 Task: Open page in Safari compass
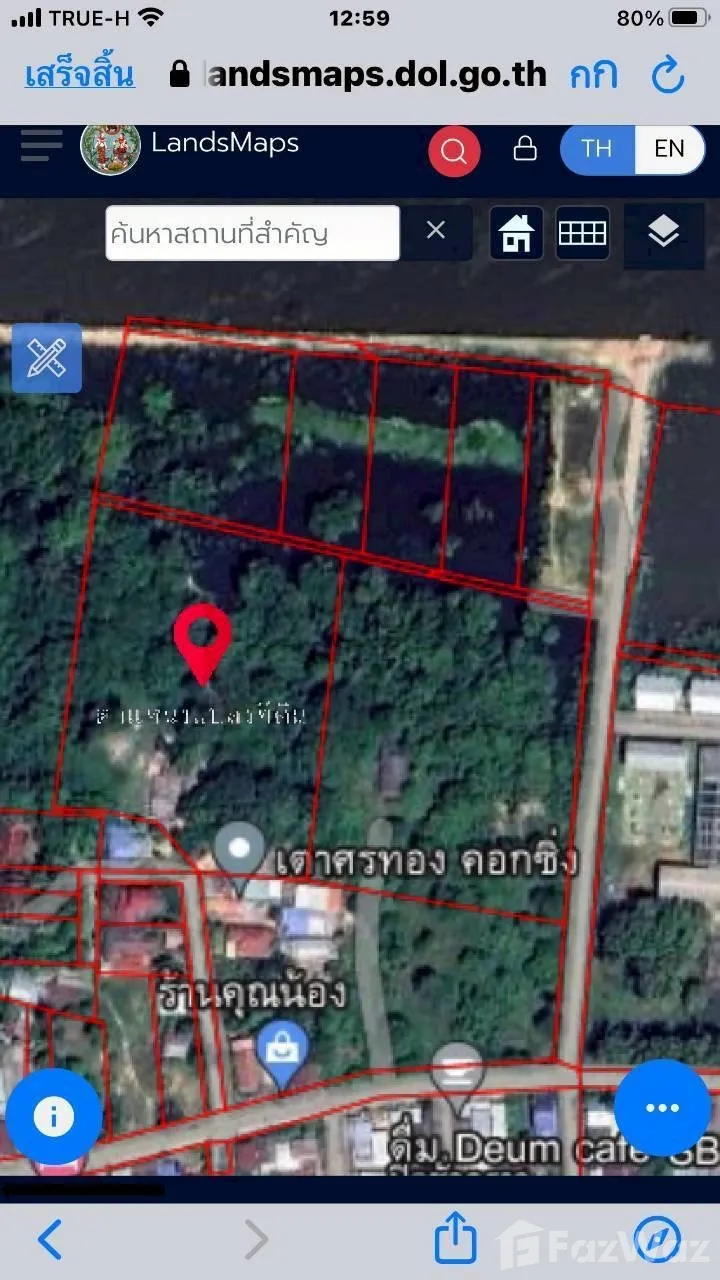pos(657,1240)
